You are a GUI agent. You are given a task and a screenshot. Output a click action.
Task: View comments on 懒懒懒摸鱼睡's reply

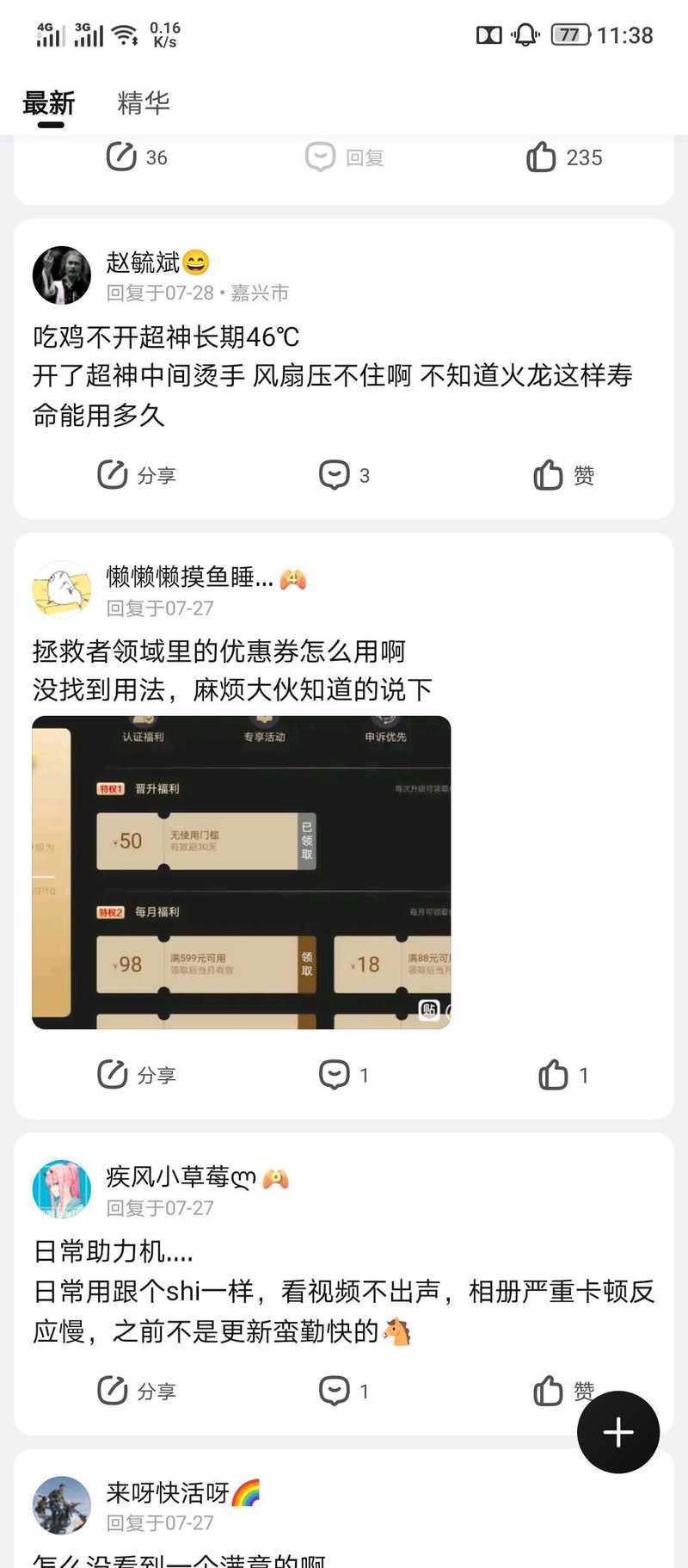[x=345, y=1075]
